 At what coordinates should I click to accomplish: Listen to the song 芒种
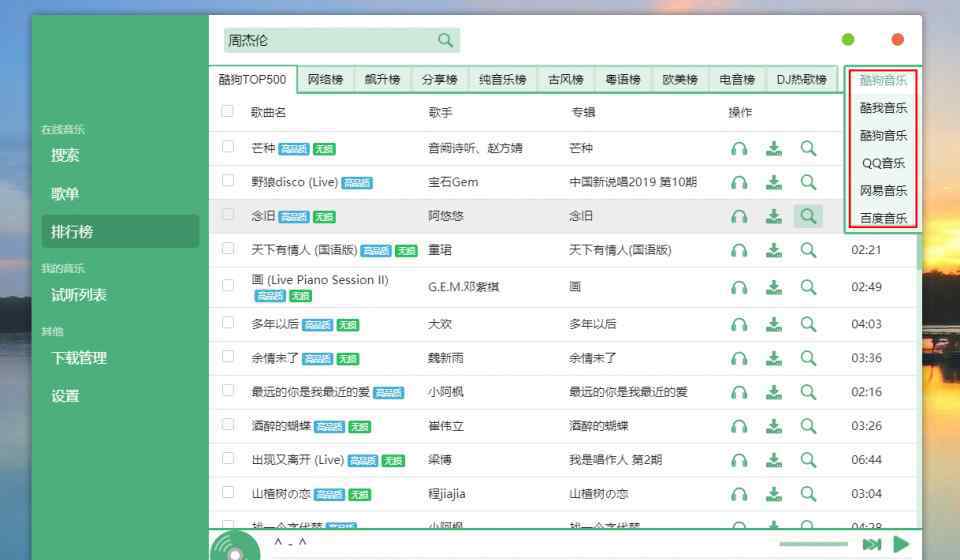click(739, 149)
